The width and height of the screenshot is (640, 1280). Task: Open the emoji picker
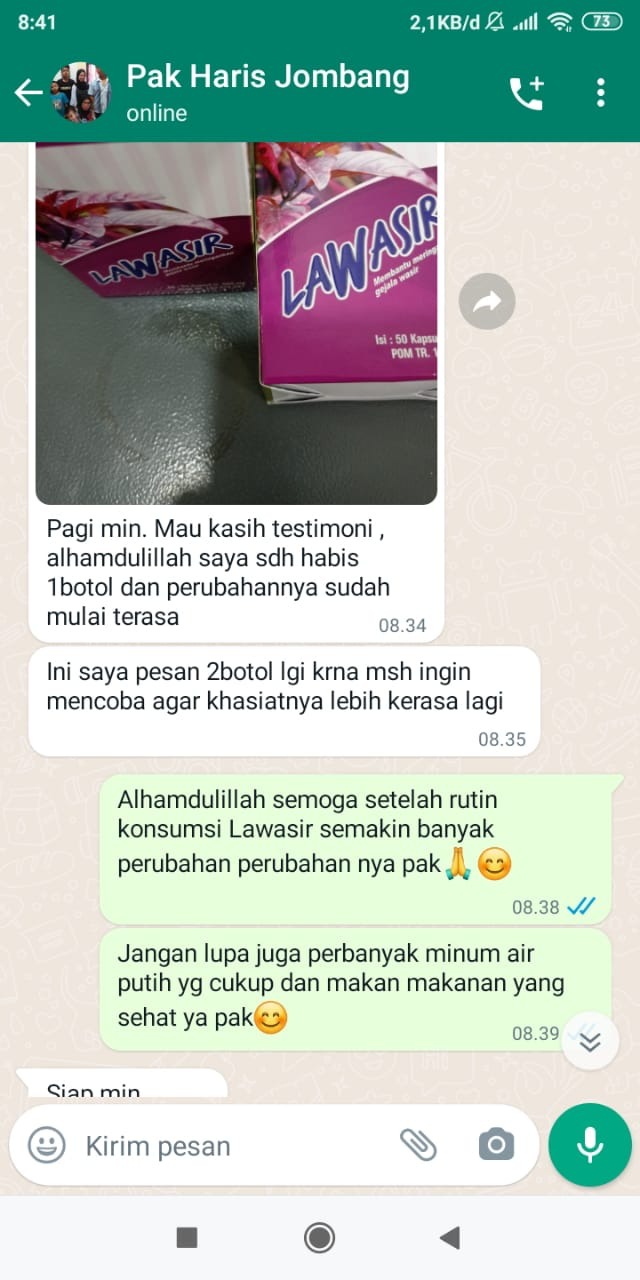[46, 1145]
